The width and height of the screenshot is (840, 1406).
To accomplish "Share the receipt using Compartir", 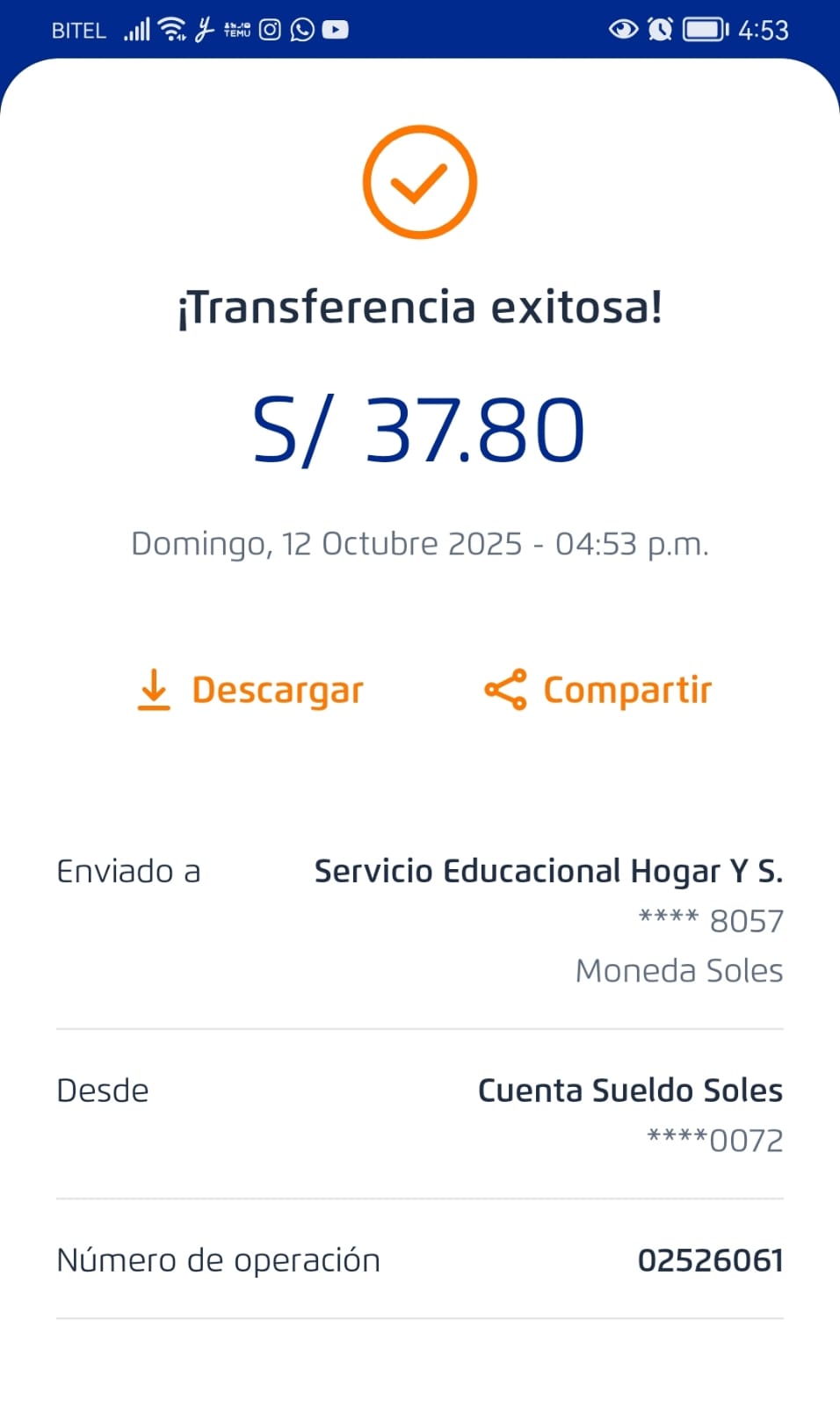I will coord(598,691).
